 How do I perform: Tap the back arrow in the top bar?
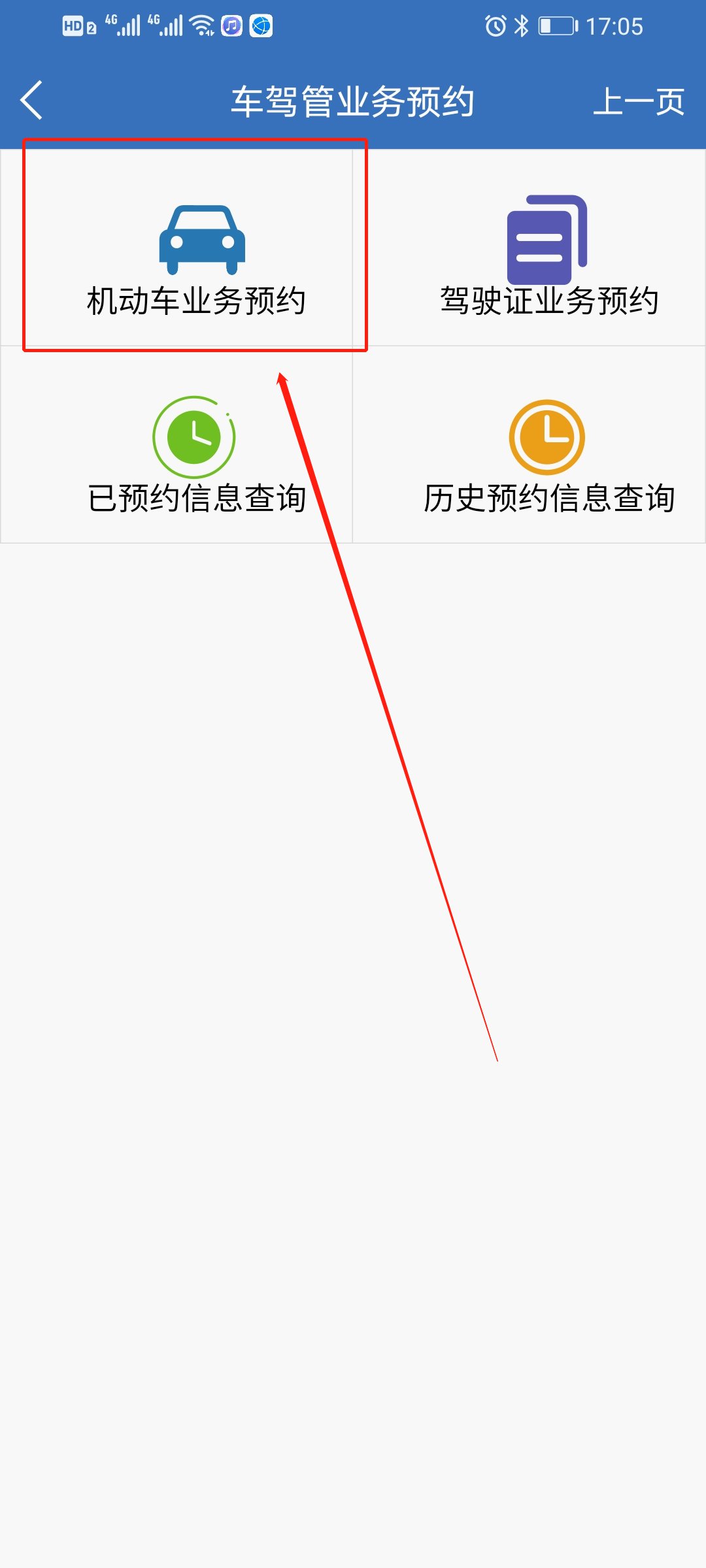point(31,99)
